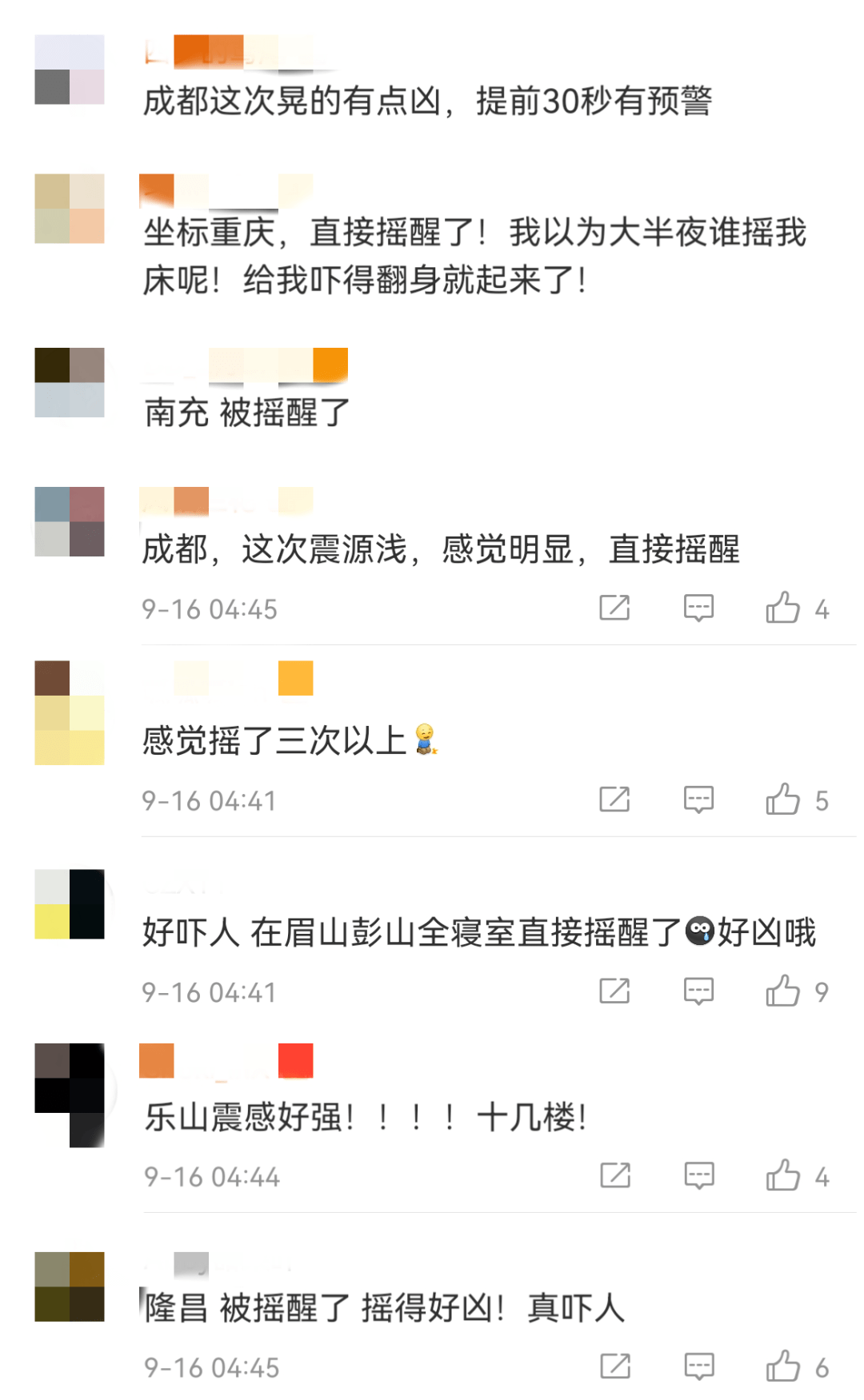Open the avatar of the 坐标重庆 commenter
The width and height of the screenshot is (864, 1400).
(x=70, y=209)
